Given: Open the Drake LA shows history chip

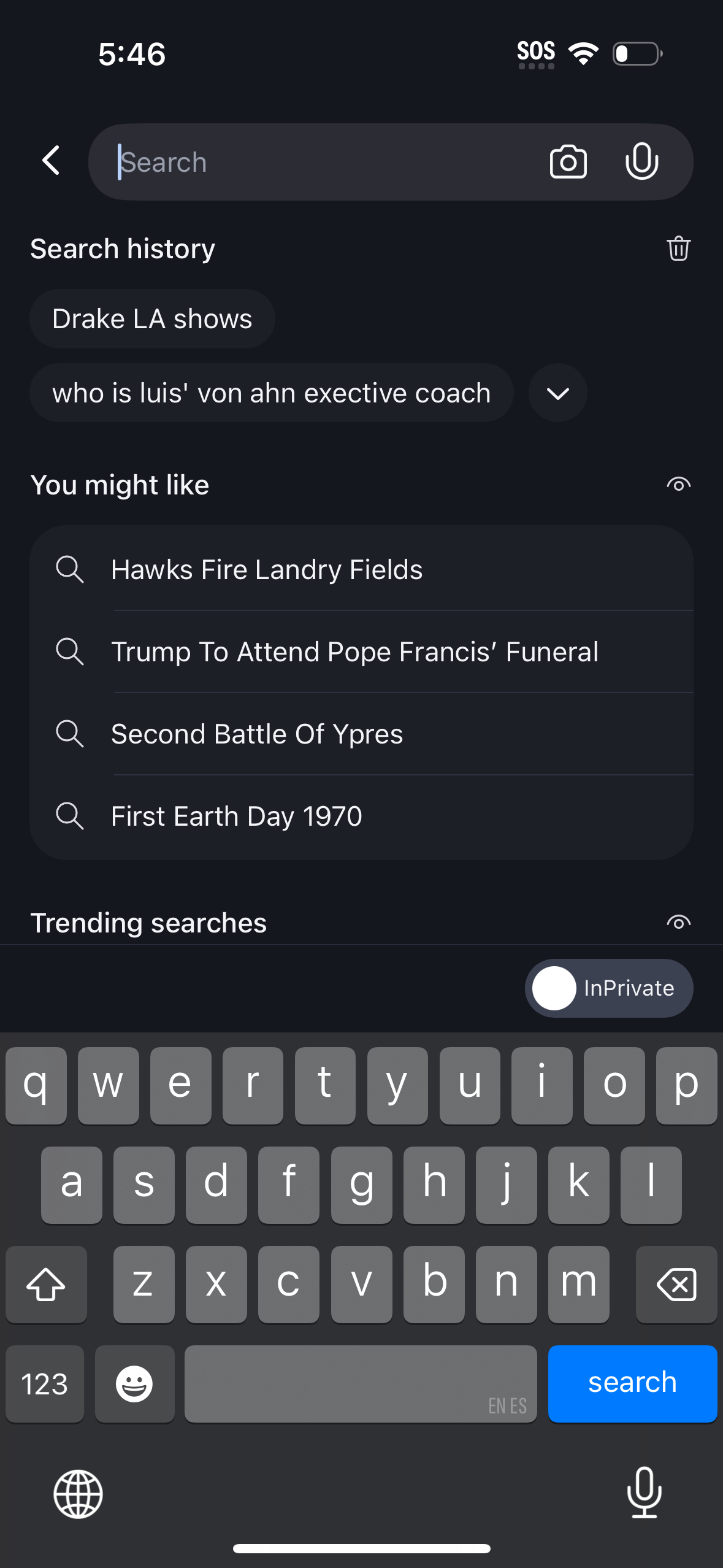Looking at the screenshot, I should pos(152,318).
